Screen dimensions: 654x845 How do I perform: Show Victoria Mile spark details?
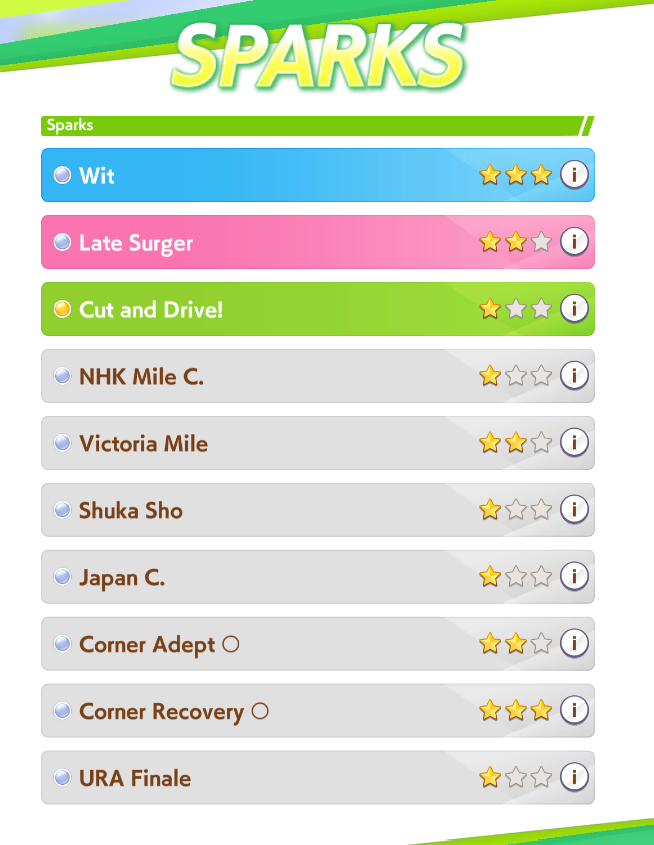tap(573, 443)
